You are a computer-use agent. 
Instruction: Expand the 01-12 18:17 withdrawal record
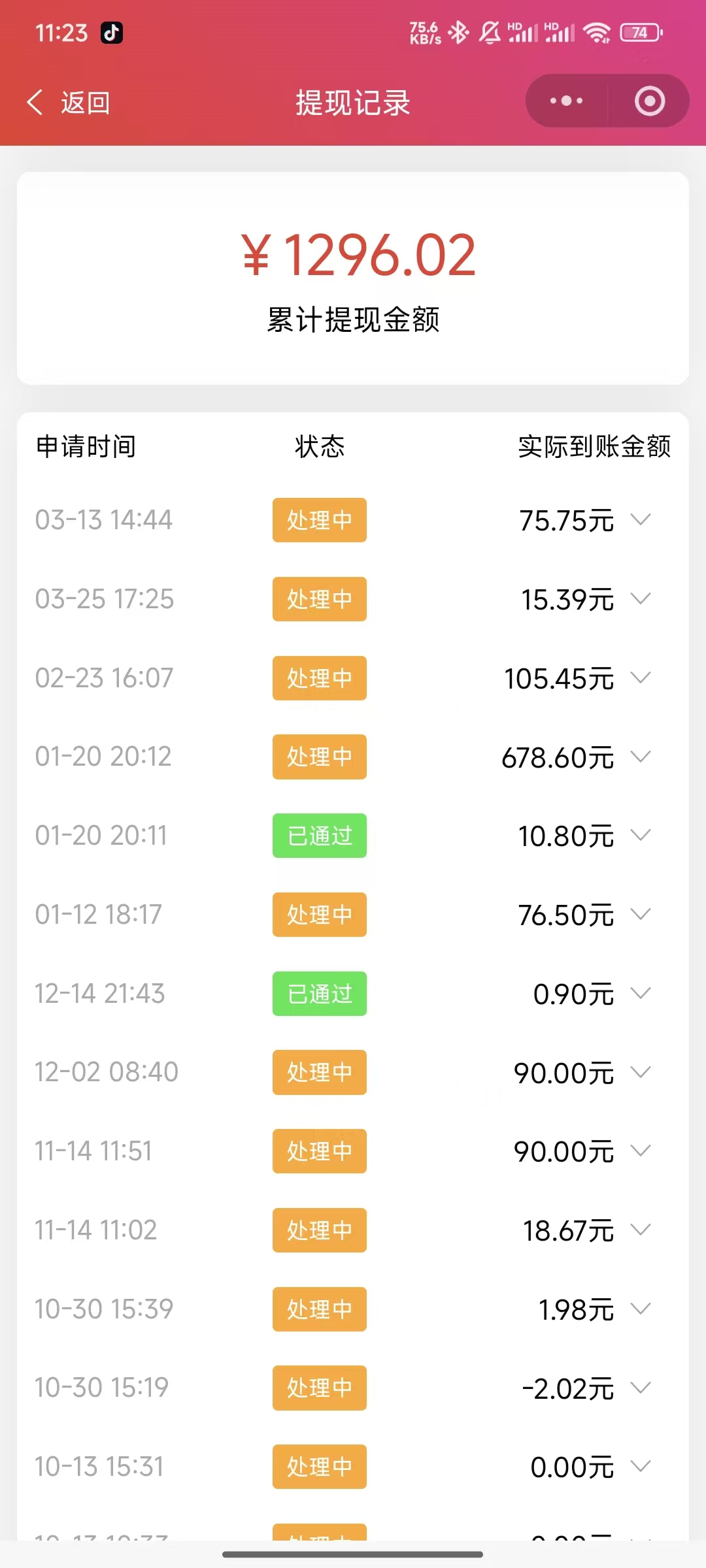point(641,915)
